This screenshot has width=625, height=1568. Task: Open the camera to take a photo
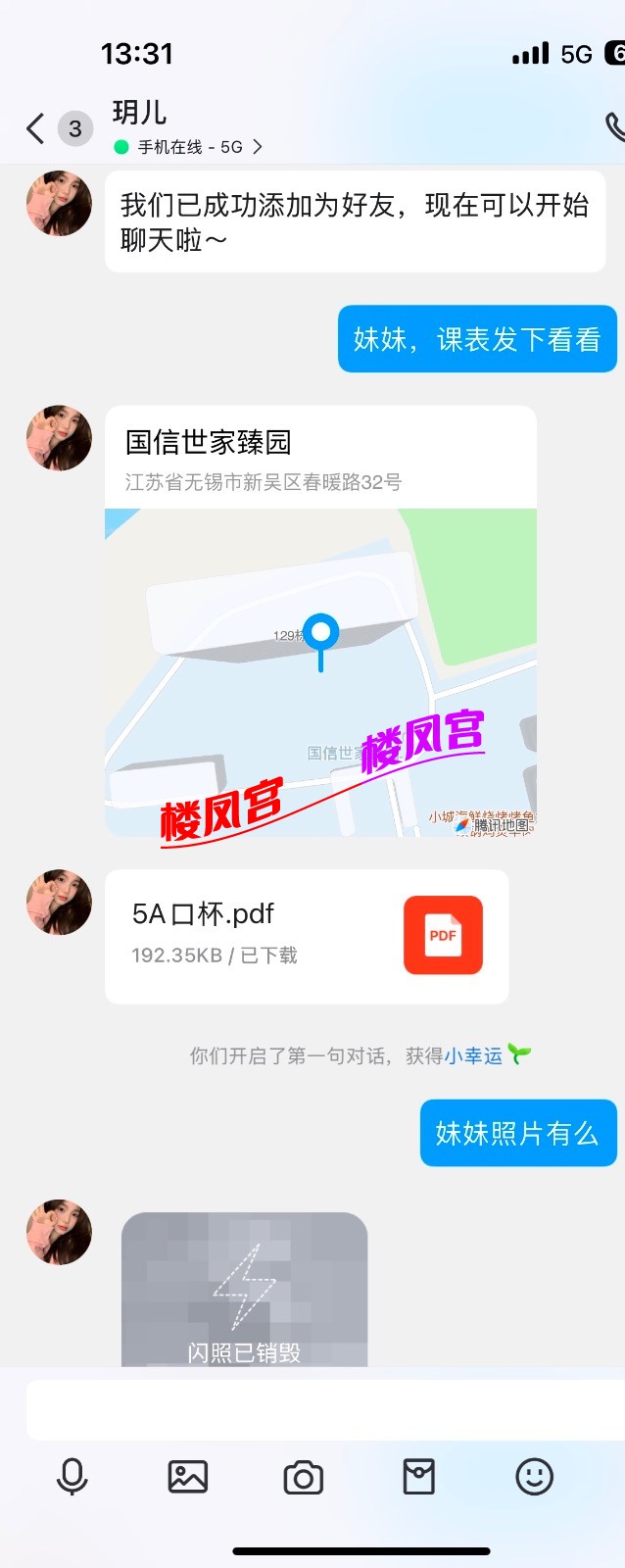coord(304,1477)
